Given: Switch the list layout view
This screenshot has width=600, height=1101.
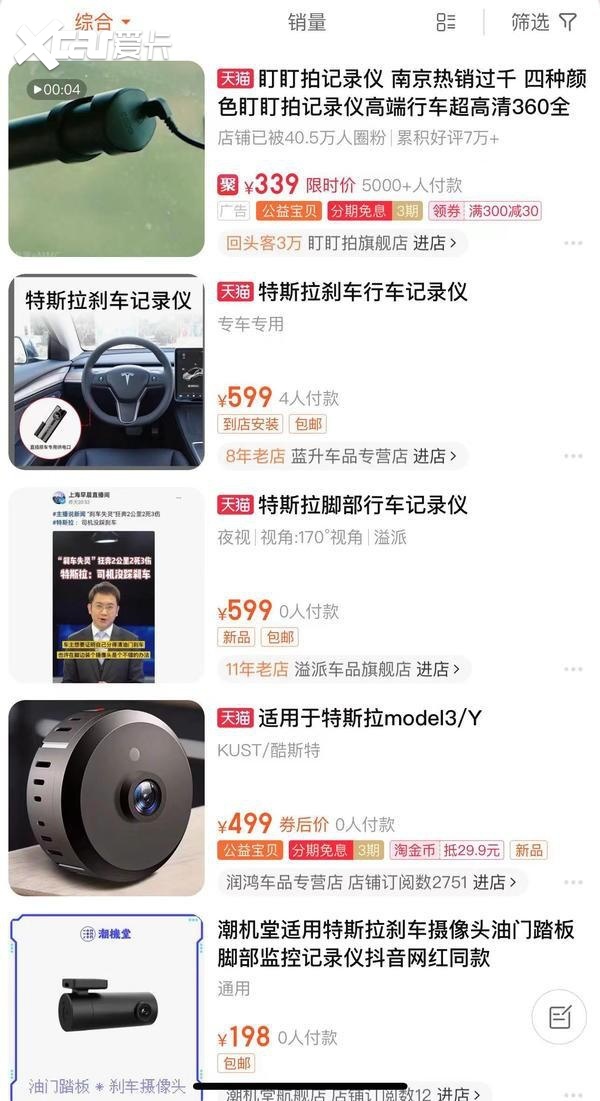Looking at the screenshot, I should (x=446, y=22).
